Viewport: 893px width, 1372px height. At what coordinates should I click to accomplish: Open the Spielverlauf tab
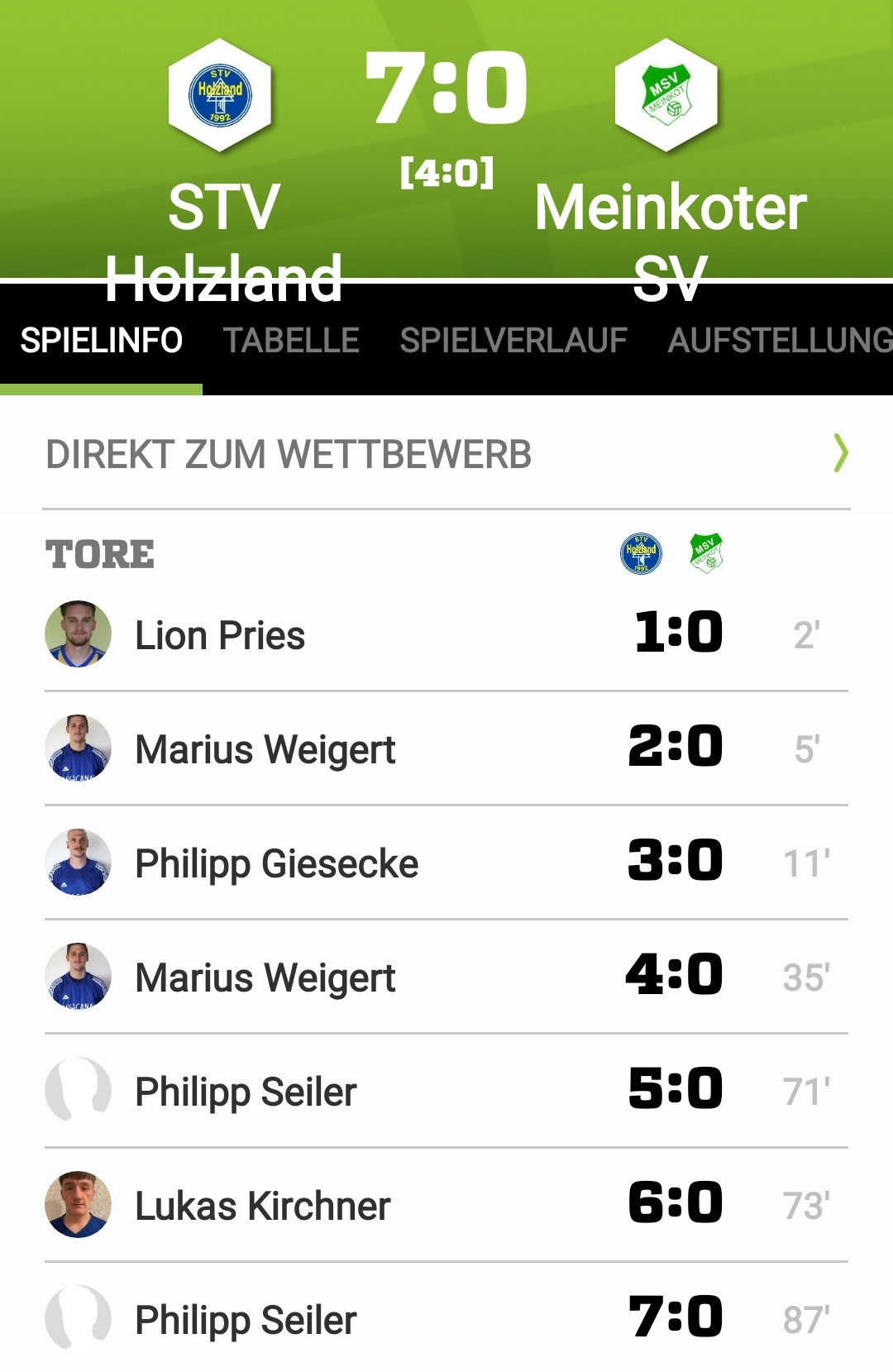[513, 341]
